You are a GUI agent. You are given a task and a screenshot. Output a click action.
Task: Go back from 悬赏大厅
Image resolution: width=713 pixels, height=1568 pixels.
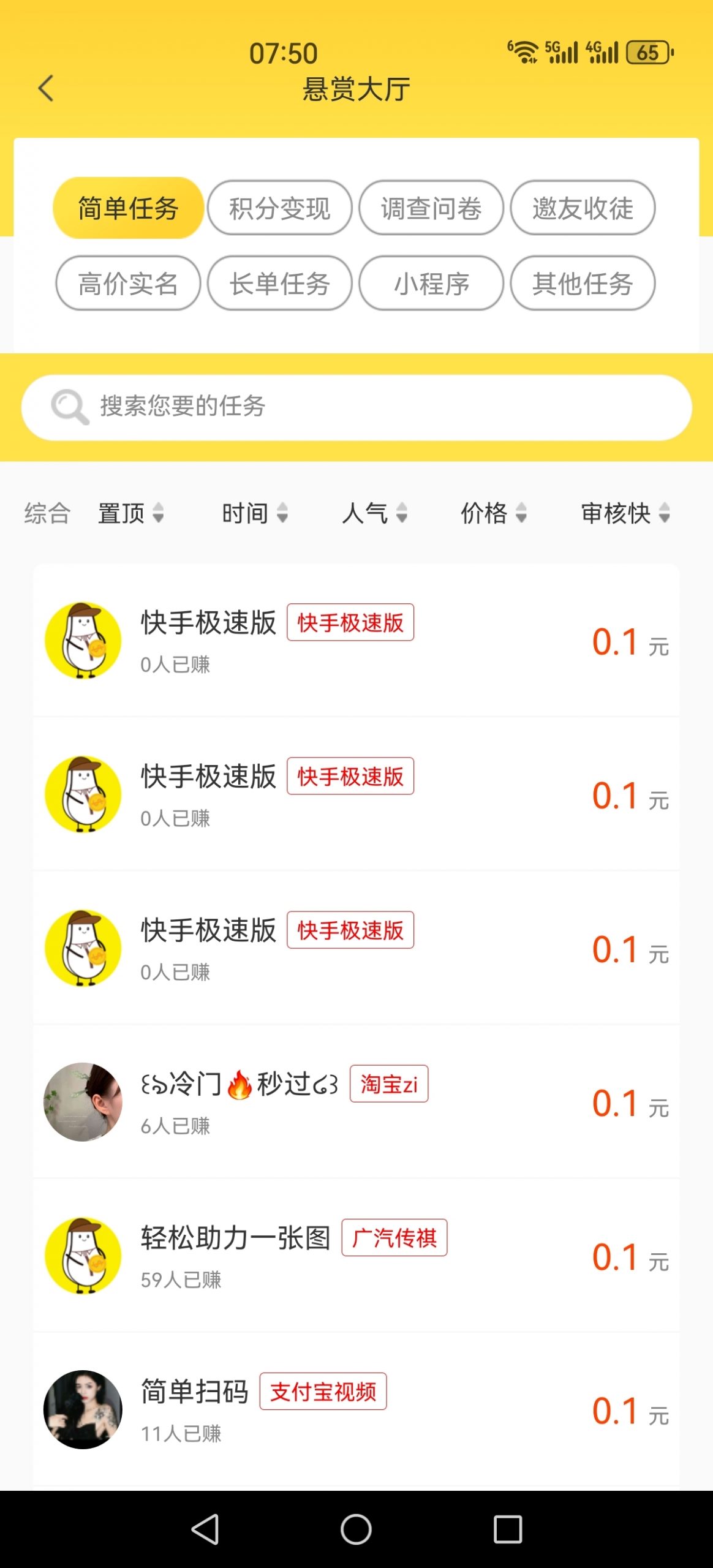[x=46, y=89]
